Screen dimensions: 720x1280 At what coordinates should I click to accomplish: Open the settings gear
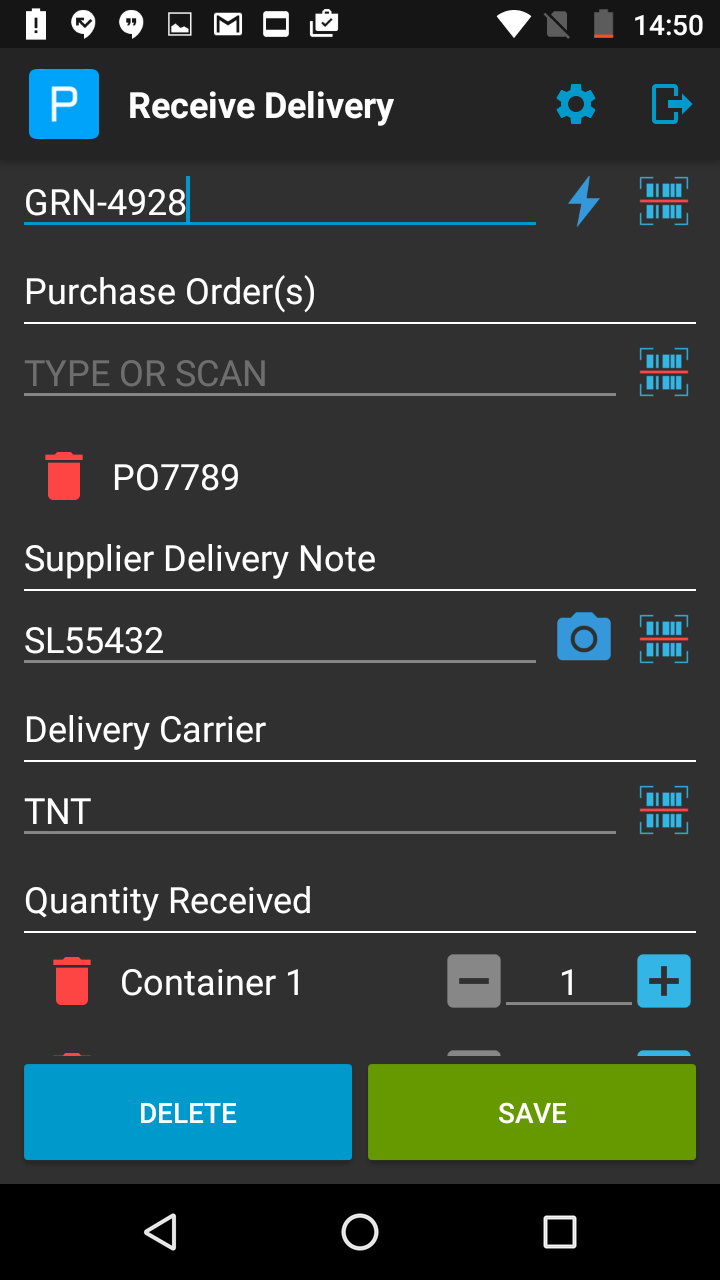coord(576,105)
